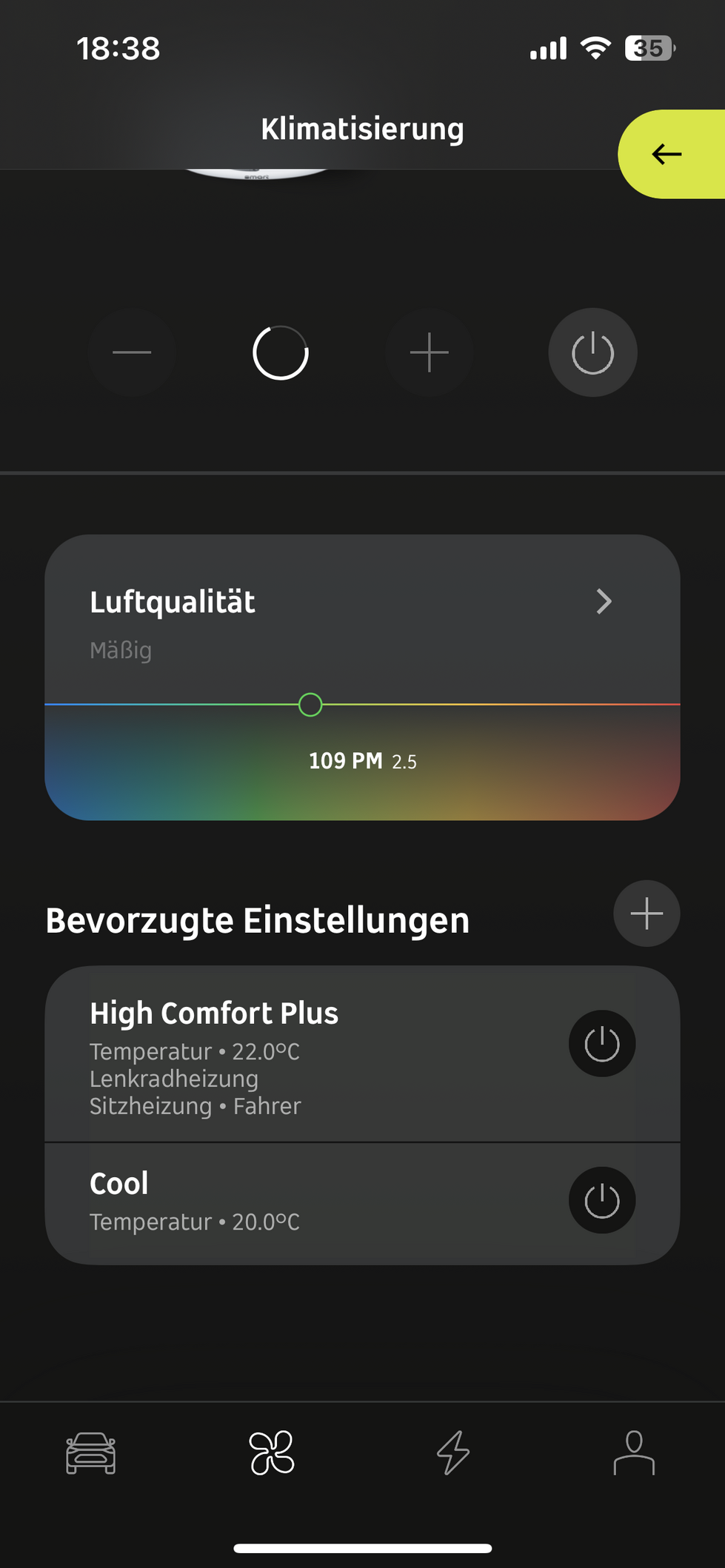725x1568 pixels.
Task: Activate the High Comfort Plus preset
Action: (x=602, y=1043)
